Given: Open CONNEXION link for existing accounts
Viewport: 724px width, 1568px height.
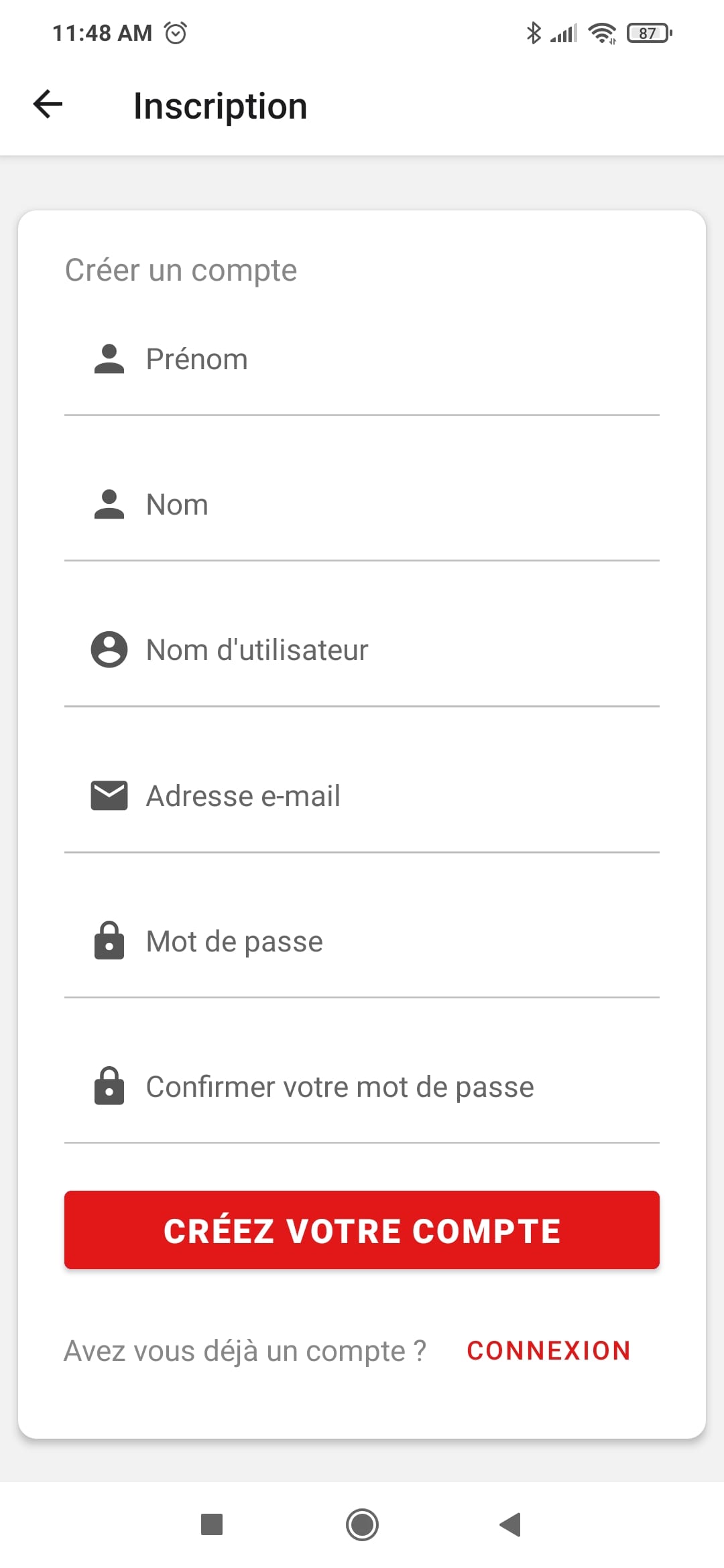Looking at the screenshot, I should point(549,1351).
